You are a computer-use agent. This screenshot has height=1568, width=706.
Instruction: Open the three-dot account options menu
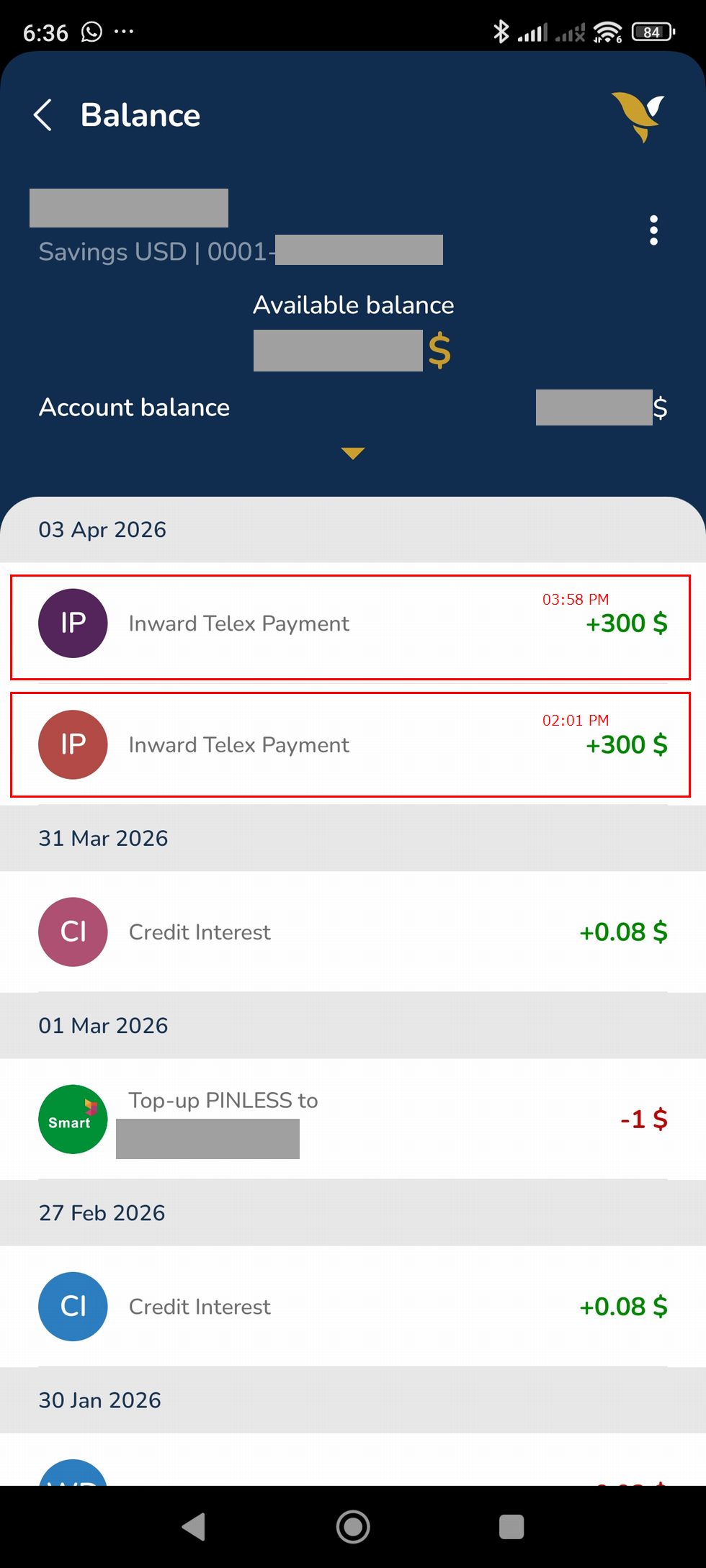[x=653, y=230]
